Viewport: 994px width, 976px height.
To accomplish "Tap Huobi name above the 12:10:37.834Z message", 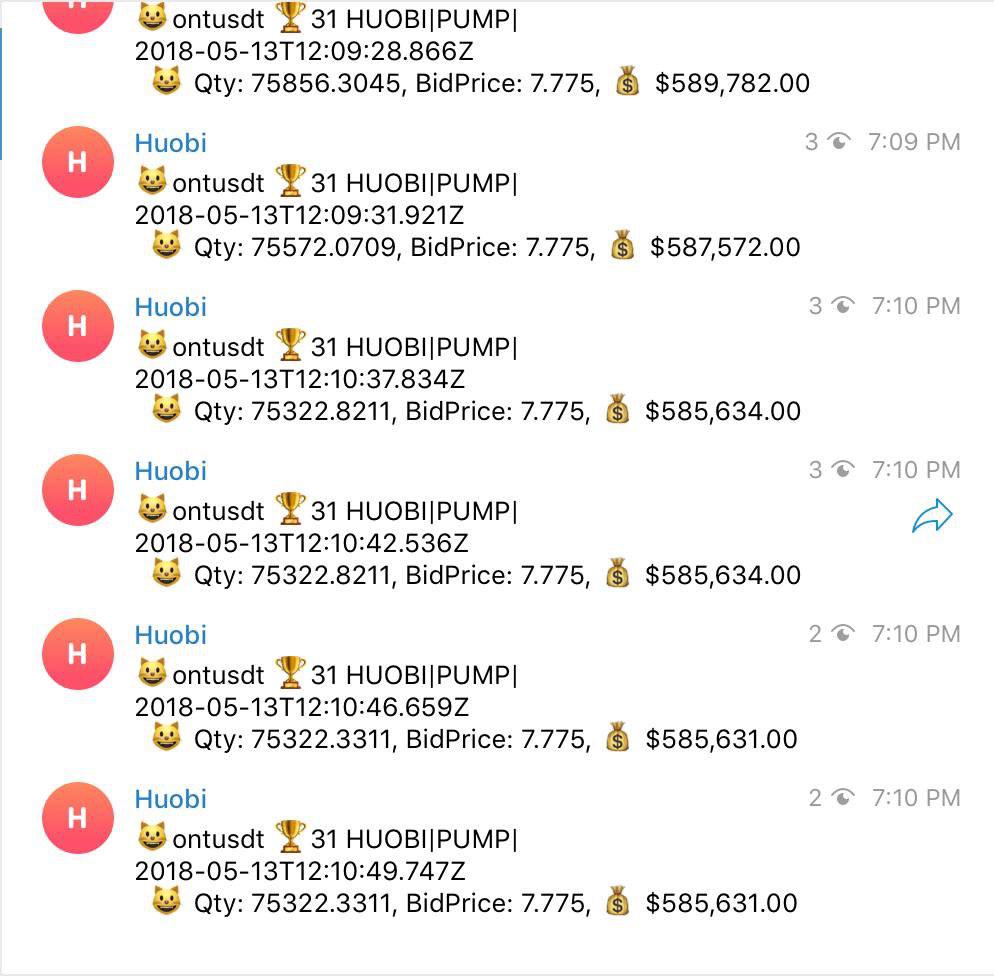I will click(x=171, y=307).
